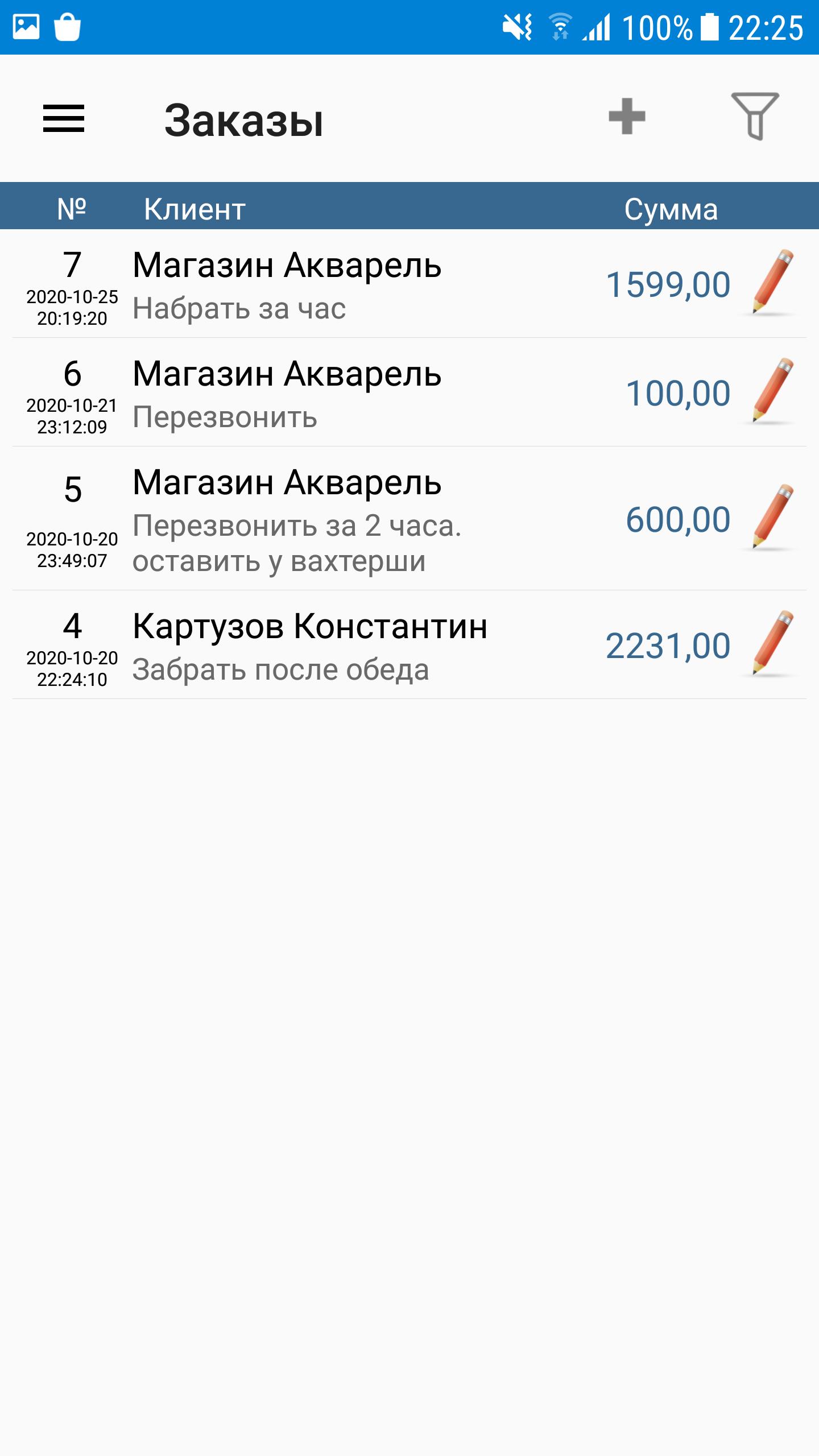Edit Картузов Константин's order with the pencil
Viewport: 819px width, 1456px height.
tap(772, 643)
